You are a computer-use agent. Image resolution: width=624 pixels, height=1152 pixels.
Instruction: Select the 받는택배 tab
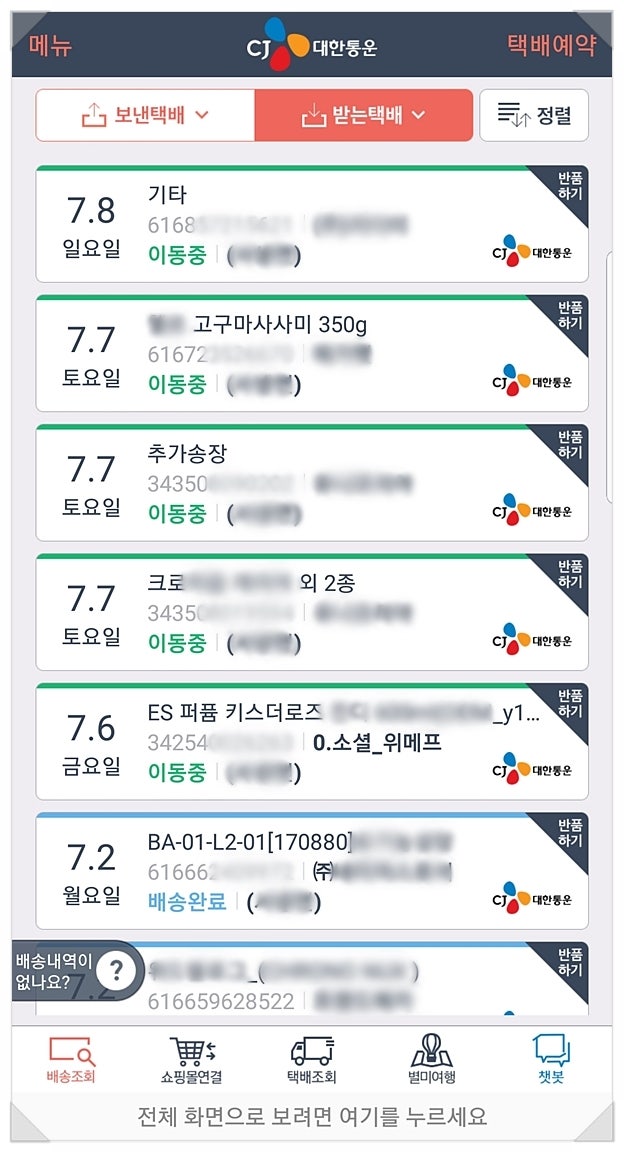[364, 115]
